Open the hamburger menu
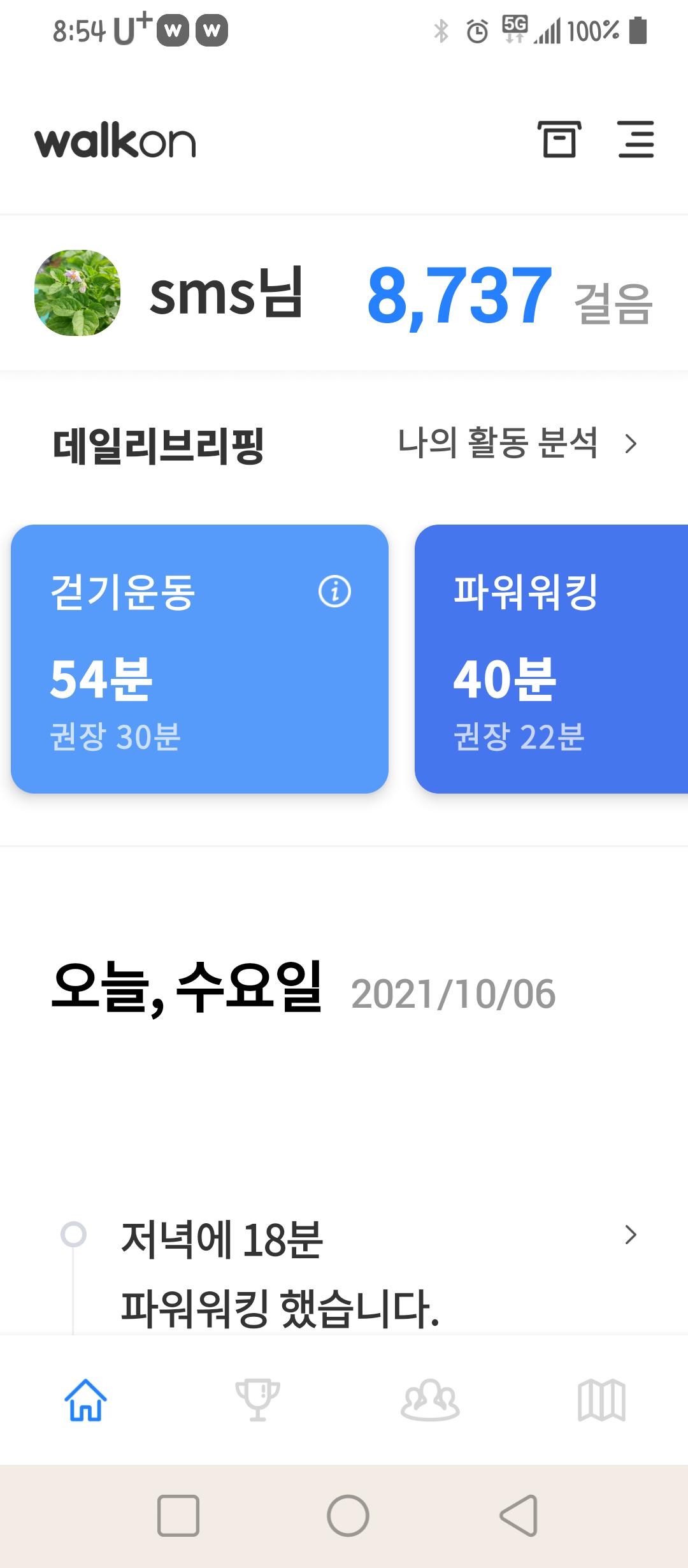The image size is (688, 1568). coord(636,140)
